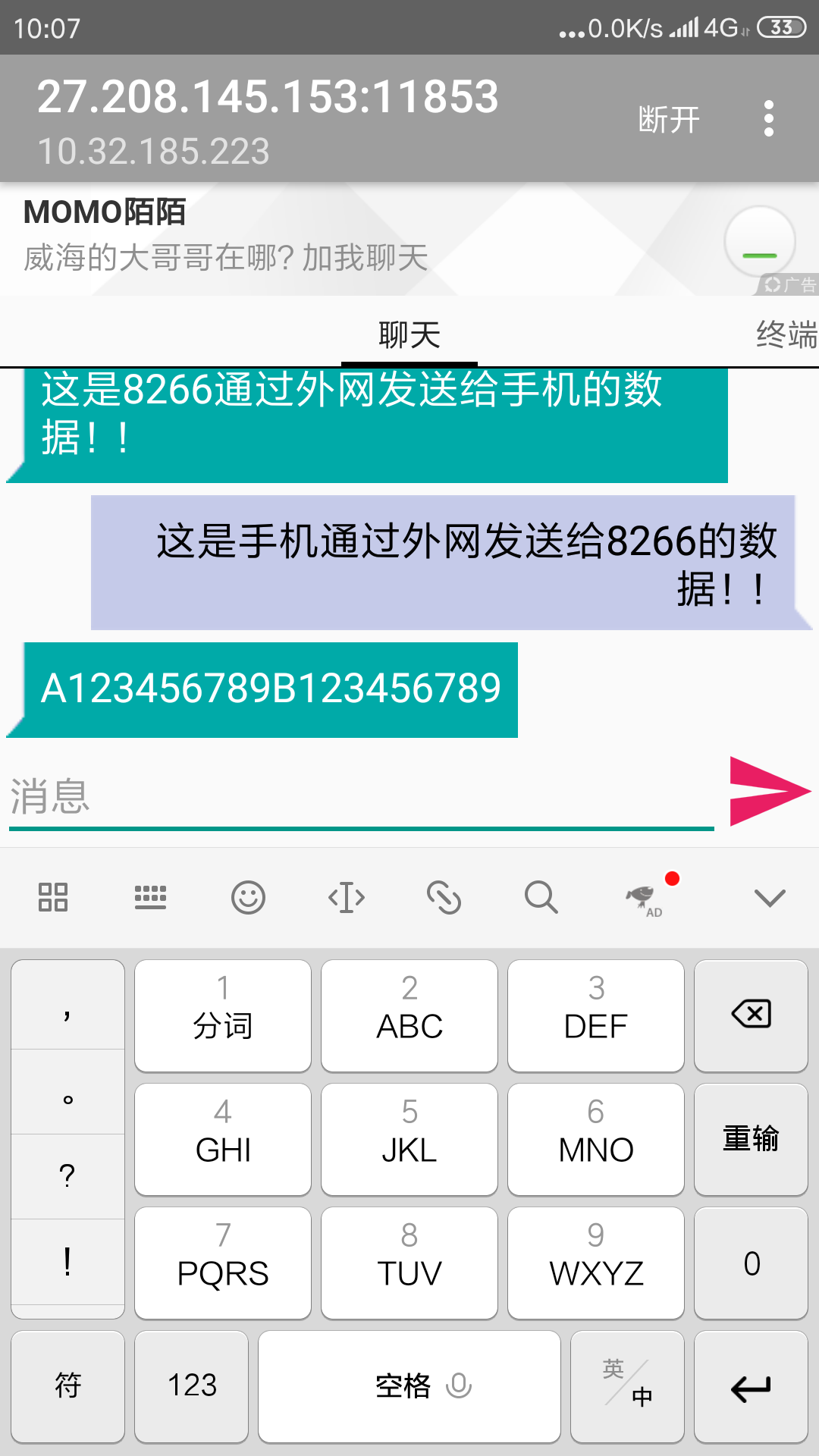Toggle the 英/中 language key
The image size is (819, 1456).
pos(627,1385)
